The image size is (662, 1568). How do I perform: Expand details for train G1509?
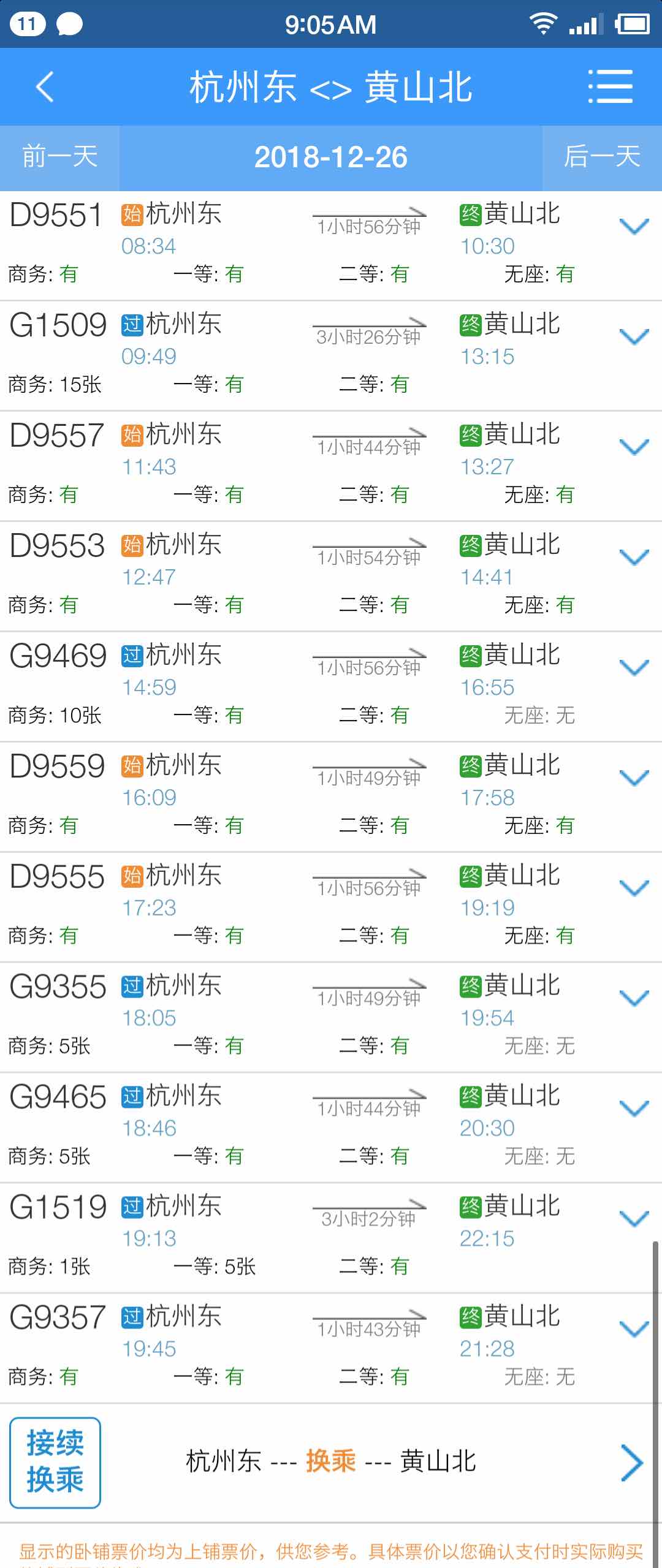click(x=634, y=337)
